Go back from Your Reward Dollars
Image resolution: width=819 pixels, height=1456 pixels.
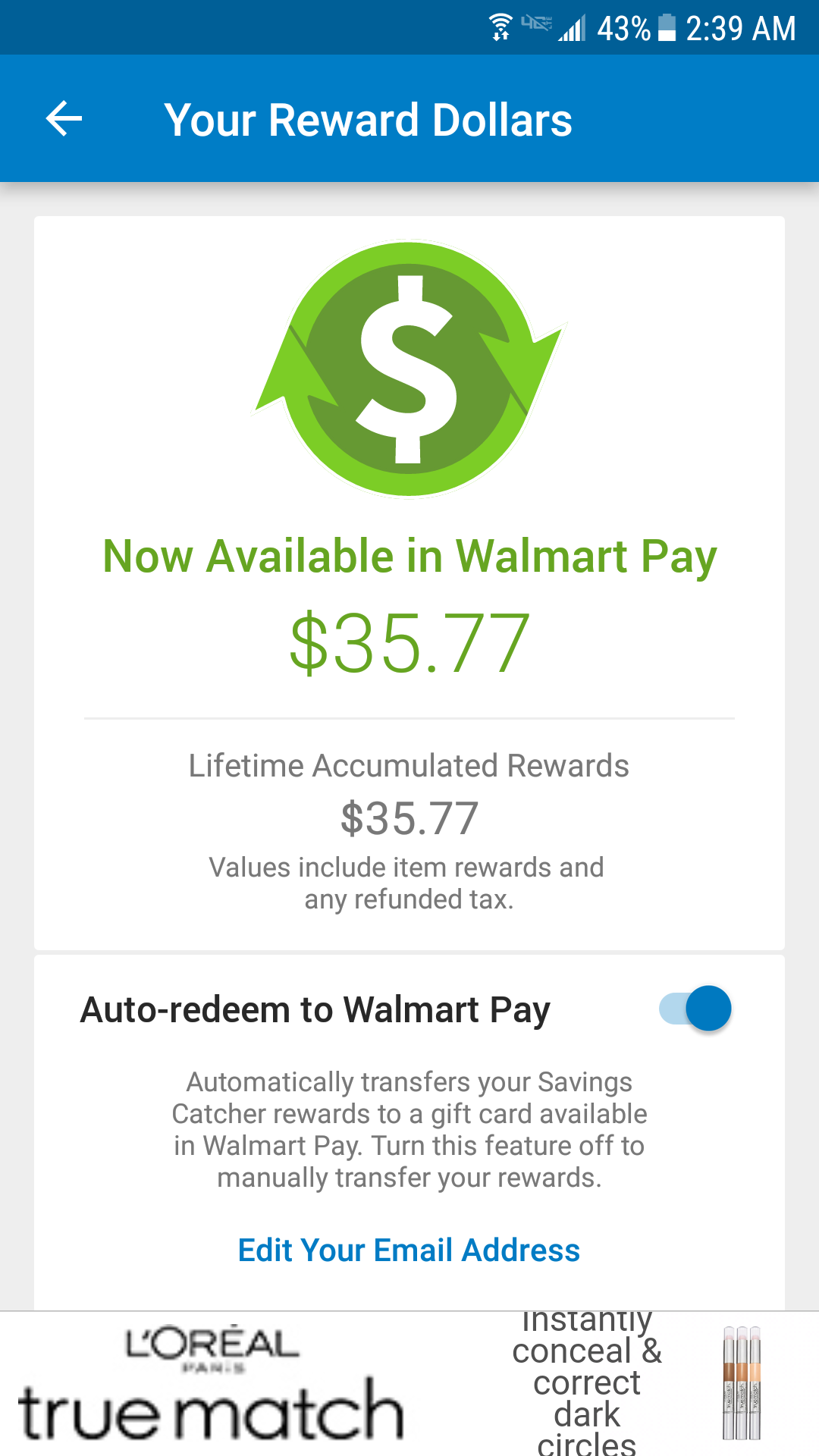pyautogui.click(x=64, y=119)
